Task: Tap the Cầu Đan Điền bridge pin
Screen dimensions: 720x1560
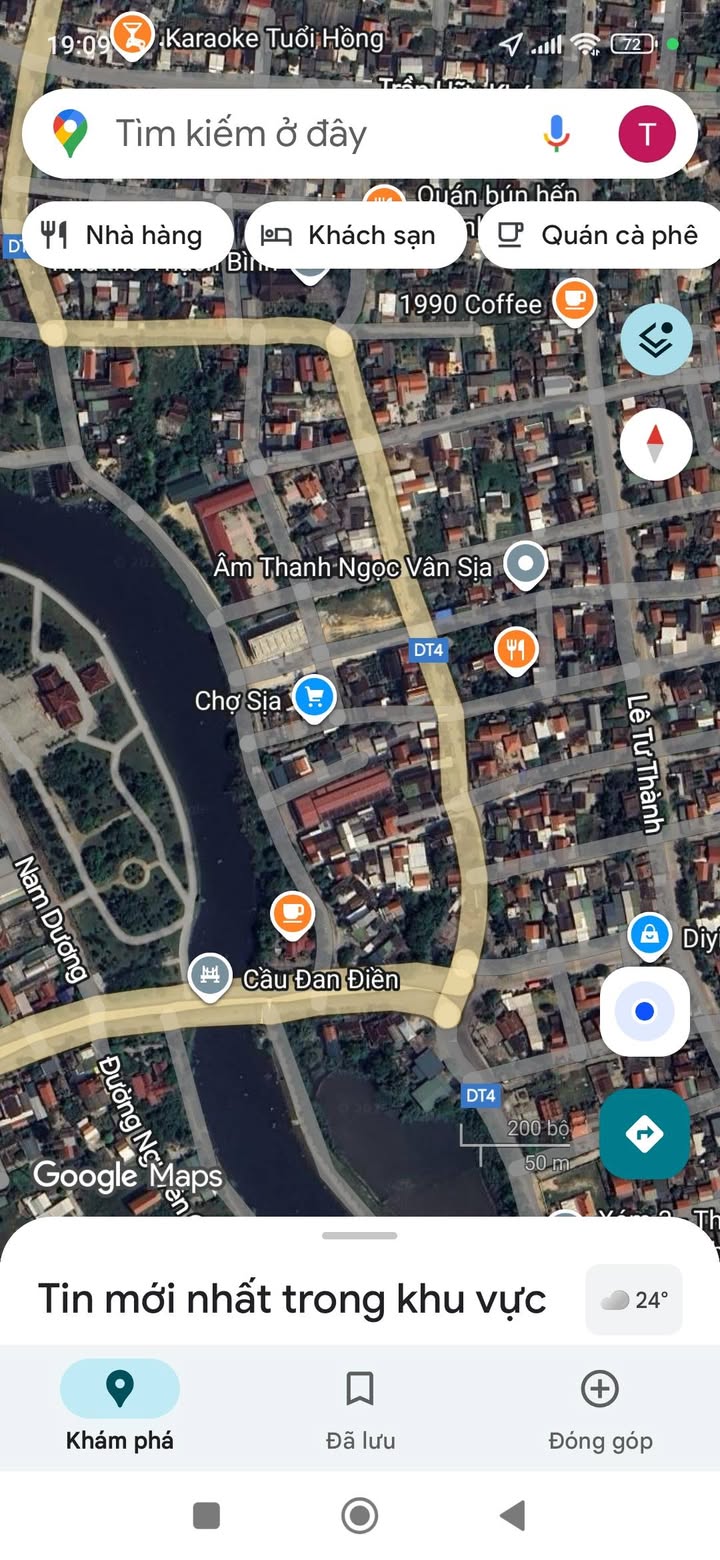Action: [210, 977]
